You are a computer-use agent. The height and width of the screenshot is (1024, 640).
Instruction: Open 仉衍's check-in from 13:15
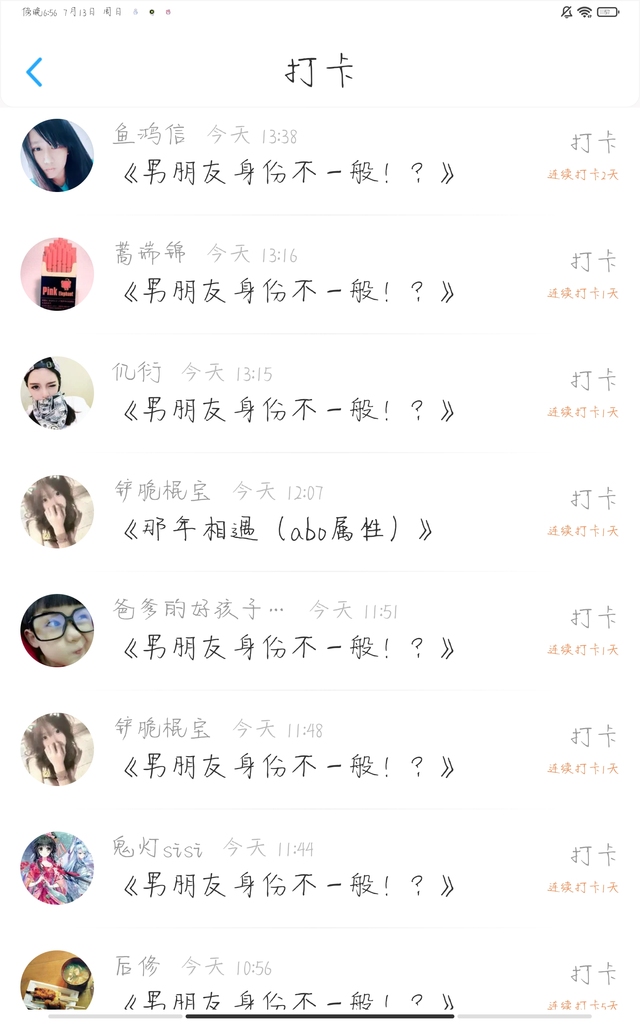(x=288, y=410)
